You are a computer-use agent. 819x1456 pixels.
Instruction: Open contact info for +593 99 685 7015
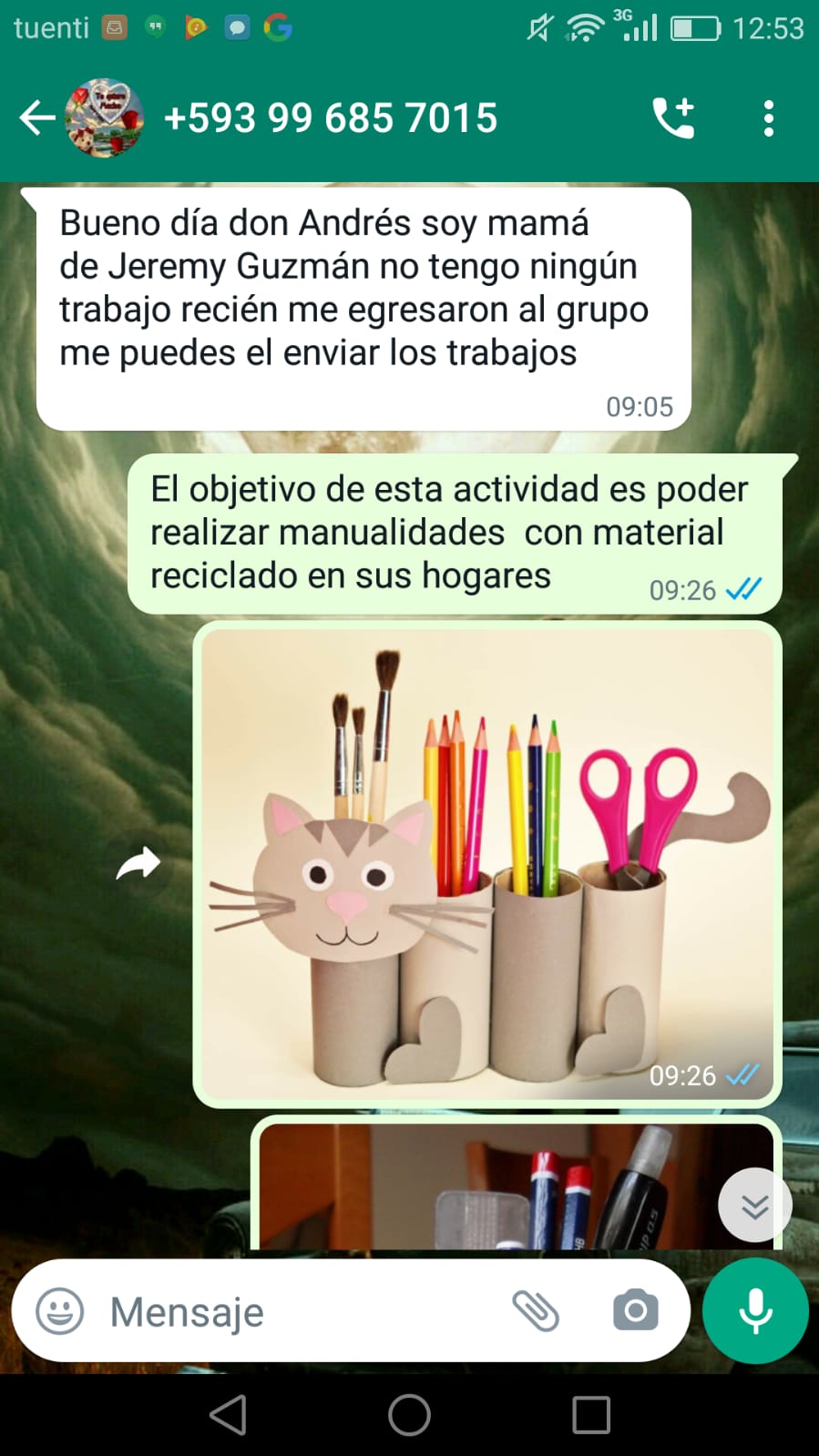[x=330, y=118]
